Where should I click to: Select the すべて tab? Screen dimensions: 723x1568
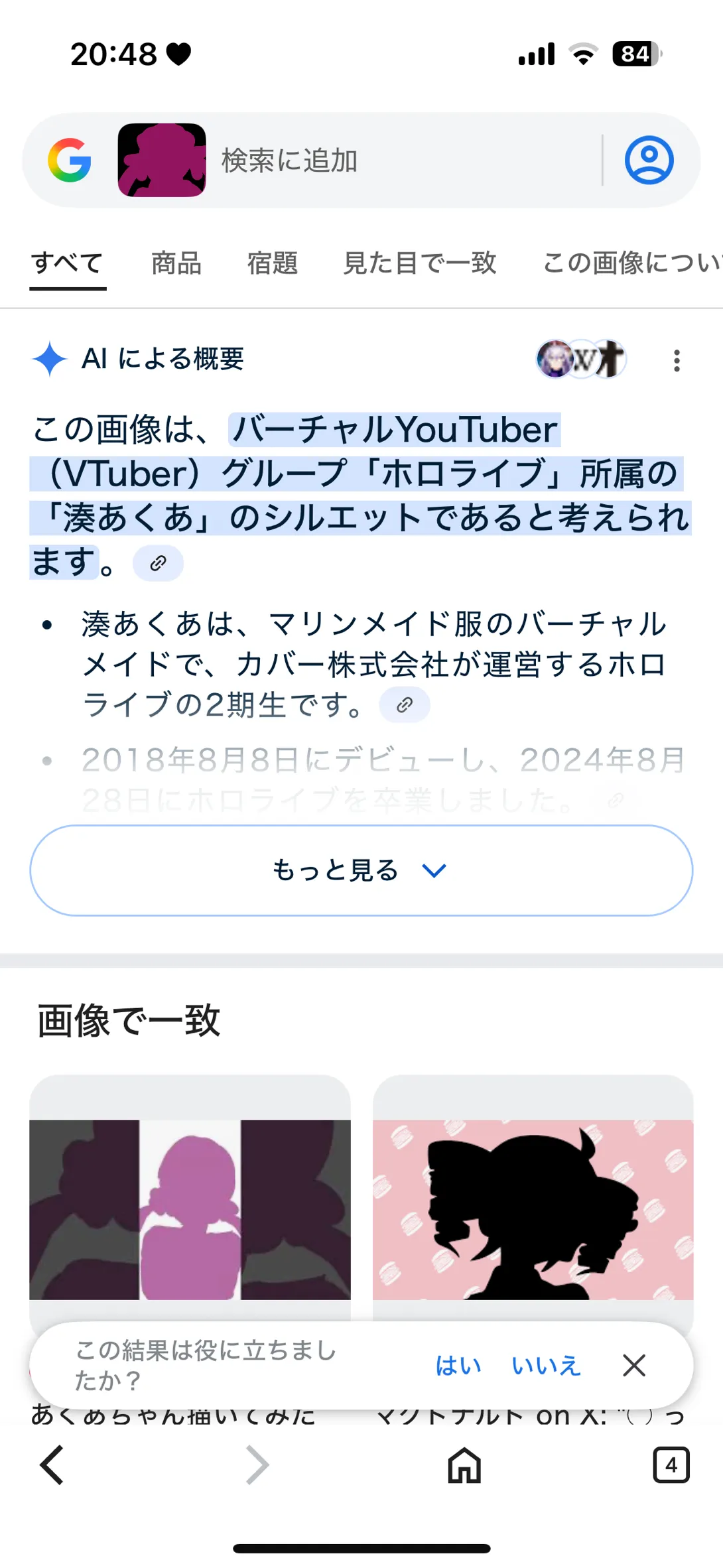click(x=67, y=263)
